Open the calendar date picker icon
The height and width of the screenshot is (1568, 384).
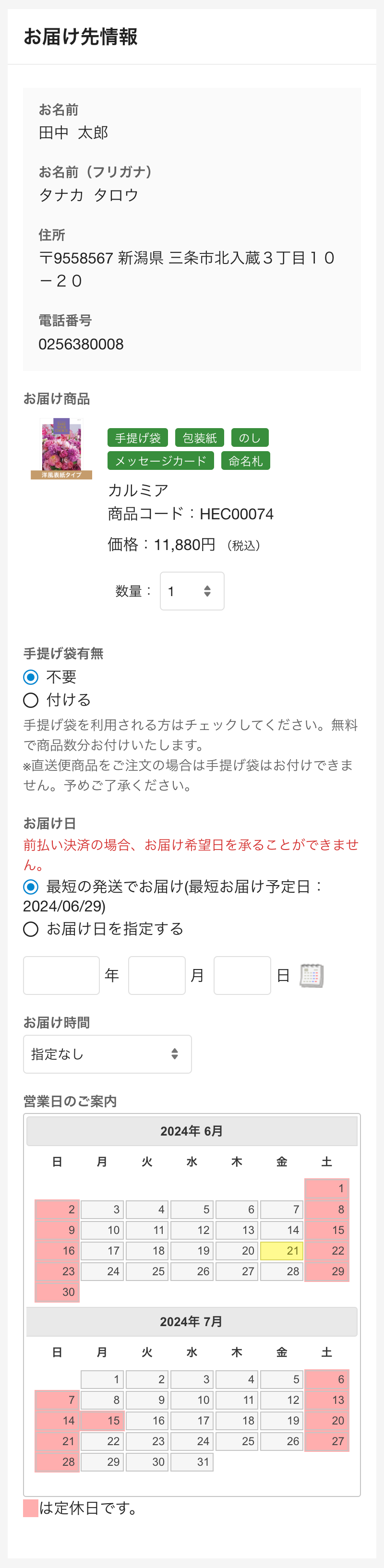[x=312, y=975]
